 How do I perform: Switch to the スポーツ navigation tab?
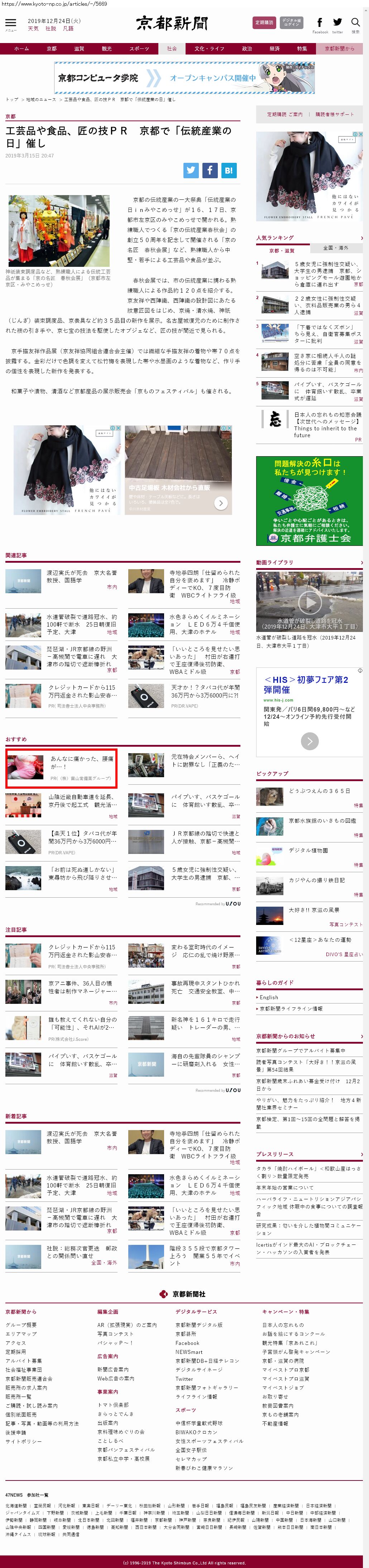coord(139,49)
